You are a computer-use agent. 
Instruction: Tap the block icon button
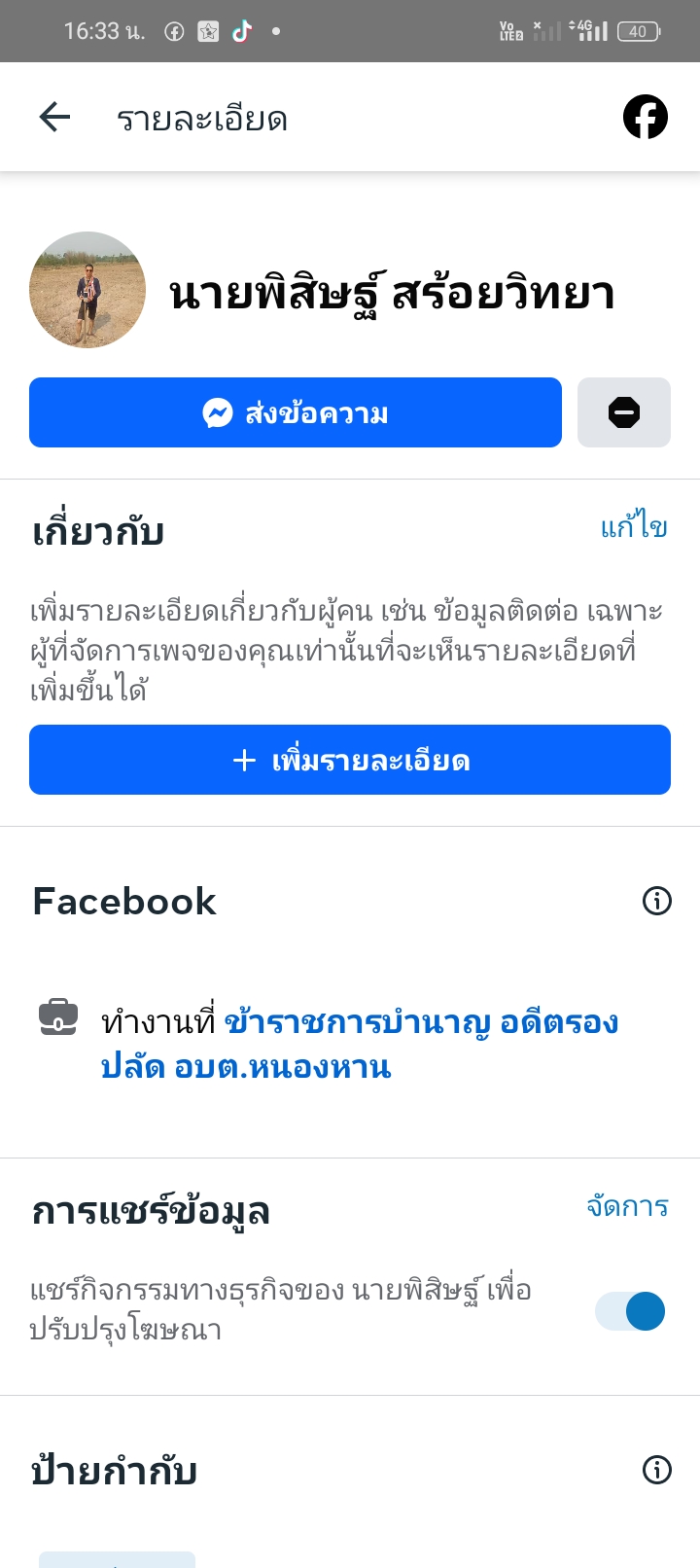coord(623,412)
